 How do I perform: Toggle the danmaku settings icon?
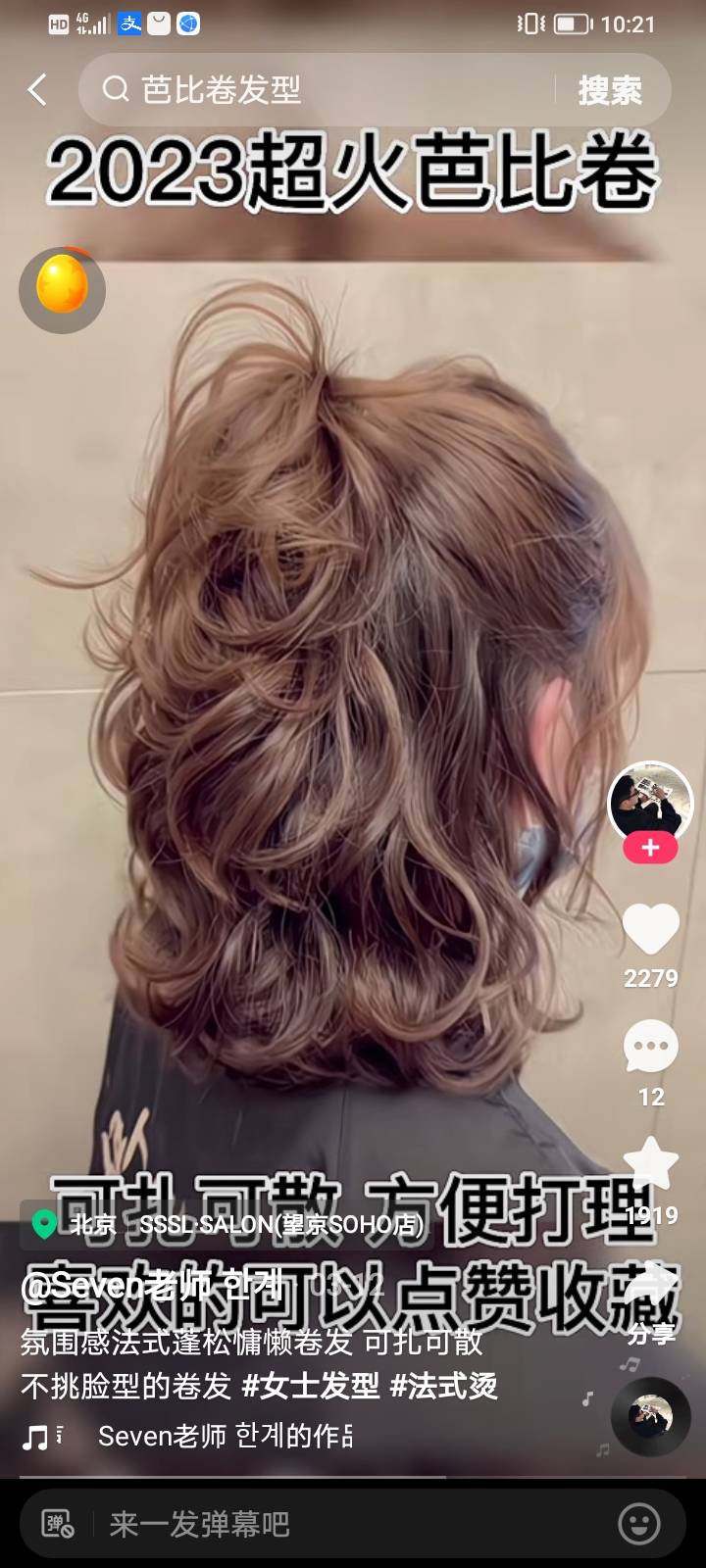click(58, 1524)
